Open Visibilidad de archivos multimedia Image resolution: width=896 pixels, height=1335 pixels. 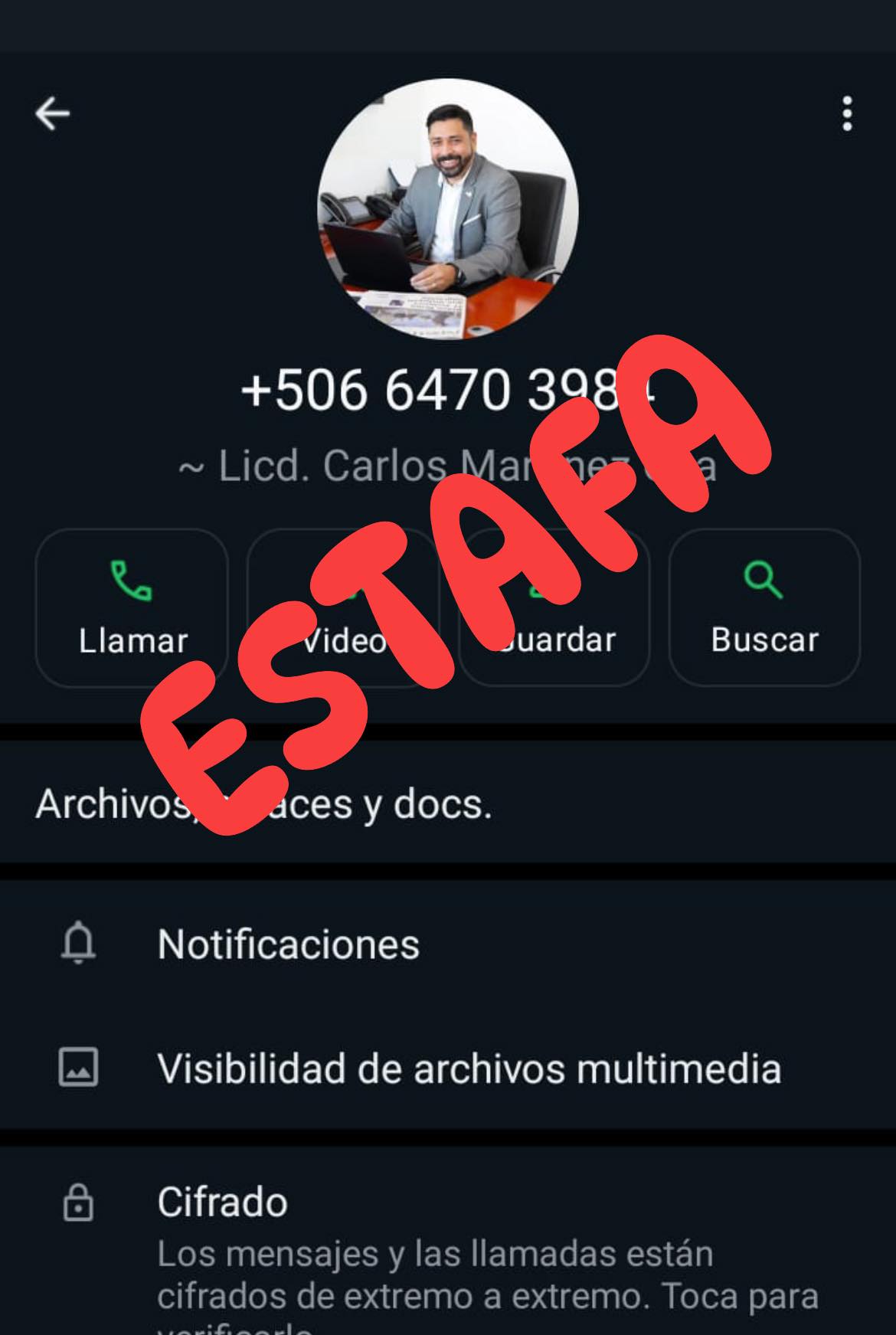469,1068
